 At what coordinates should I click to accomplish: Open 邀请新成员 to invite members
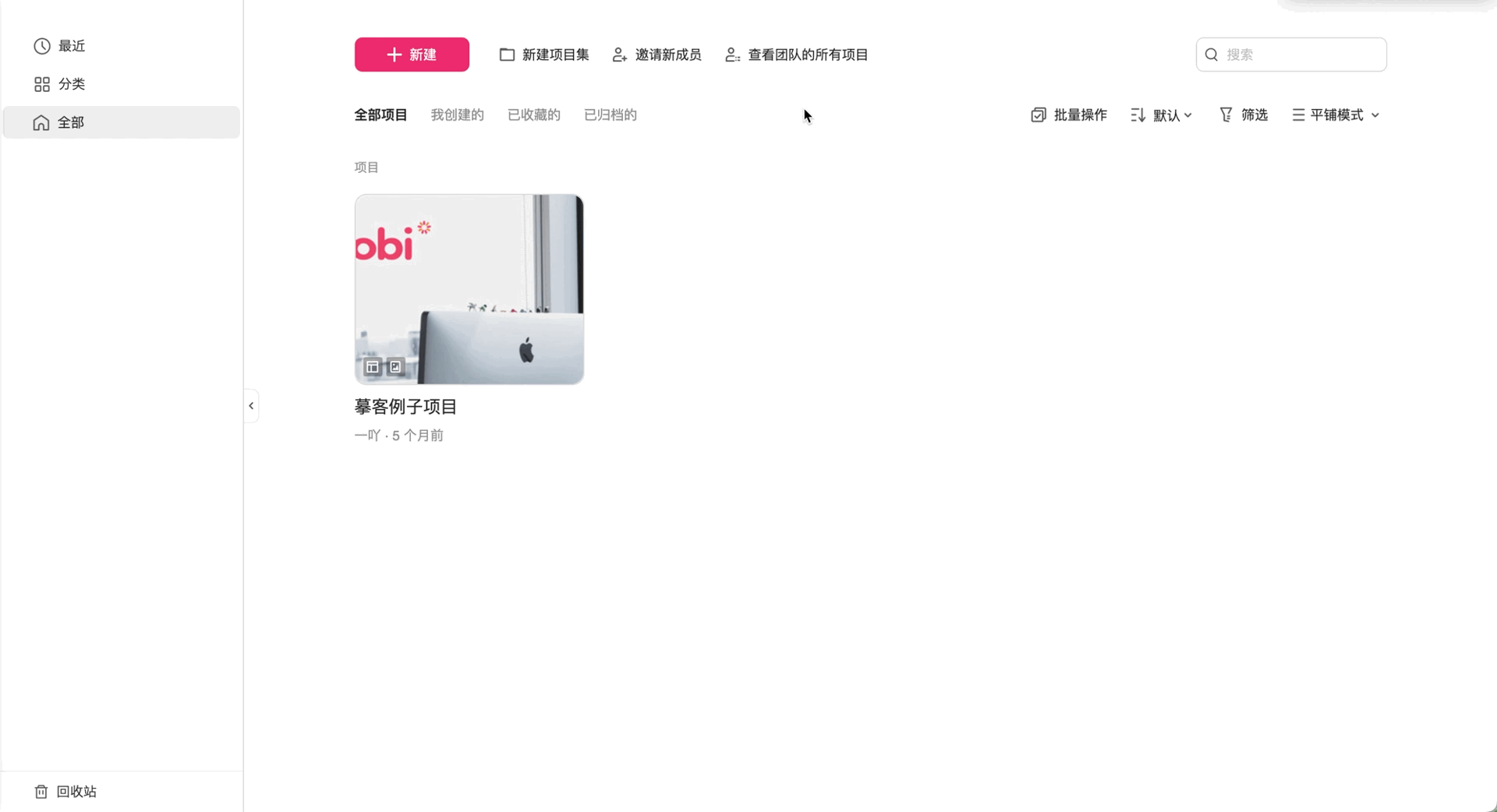(x=656, y=55)
